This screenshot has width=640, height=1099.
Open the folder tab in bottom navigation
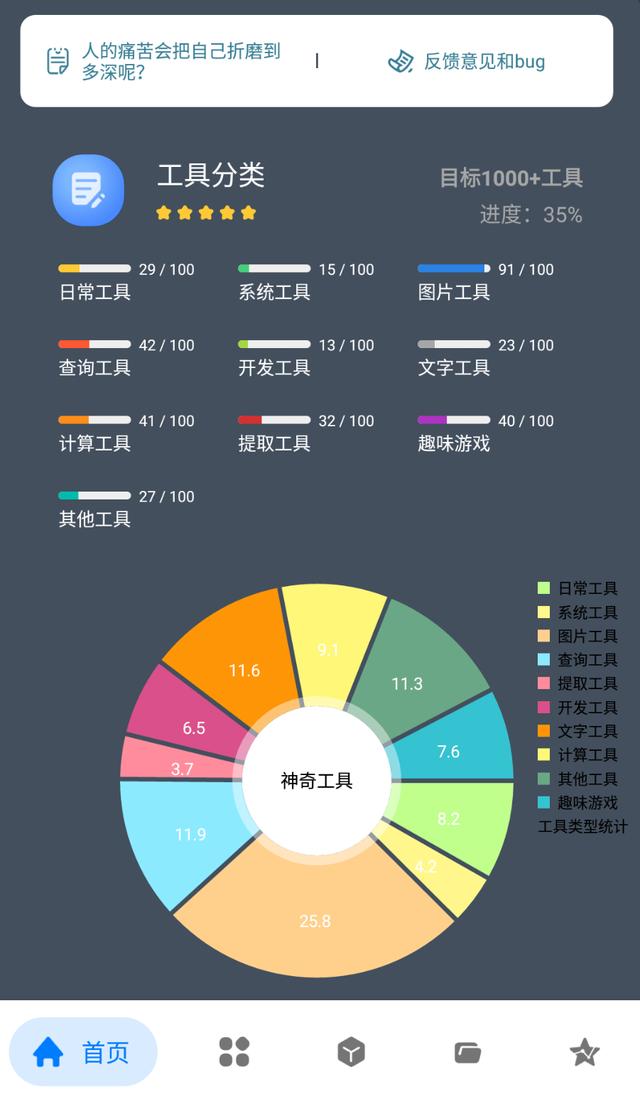click(x=468, y=1052)
